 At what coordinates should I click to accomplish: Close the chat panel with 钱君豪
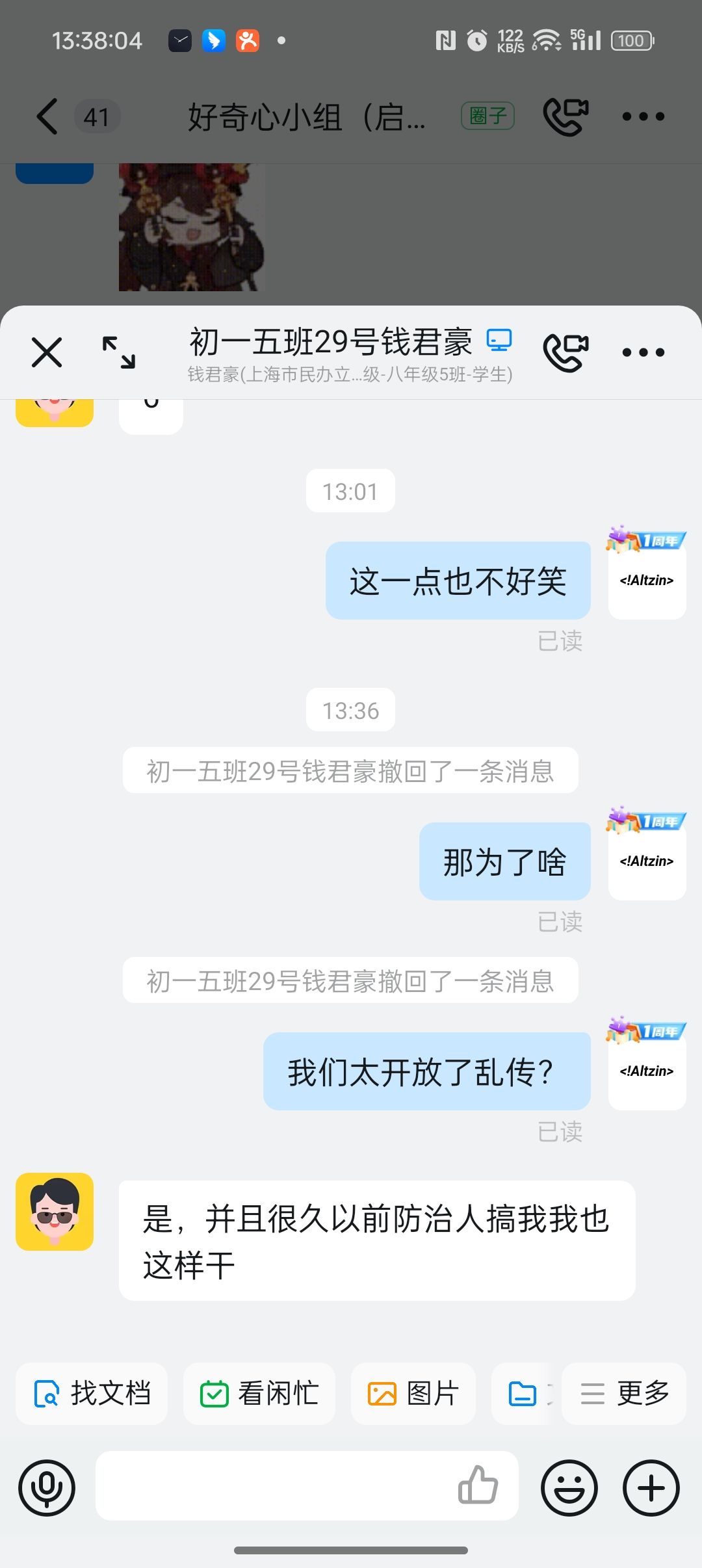(x=47, y=352)
